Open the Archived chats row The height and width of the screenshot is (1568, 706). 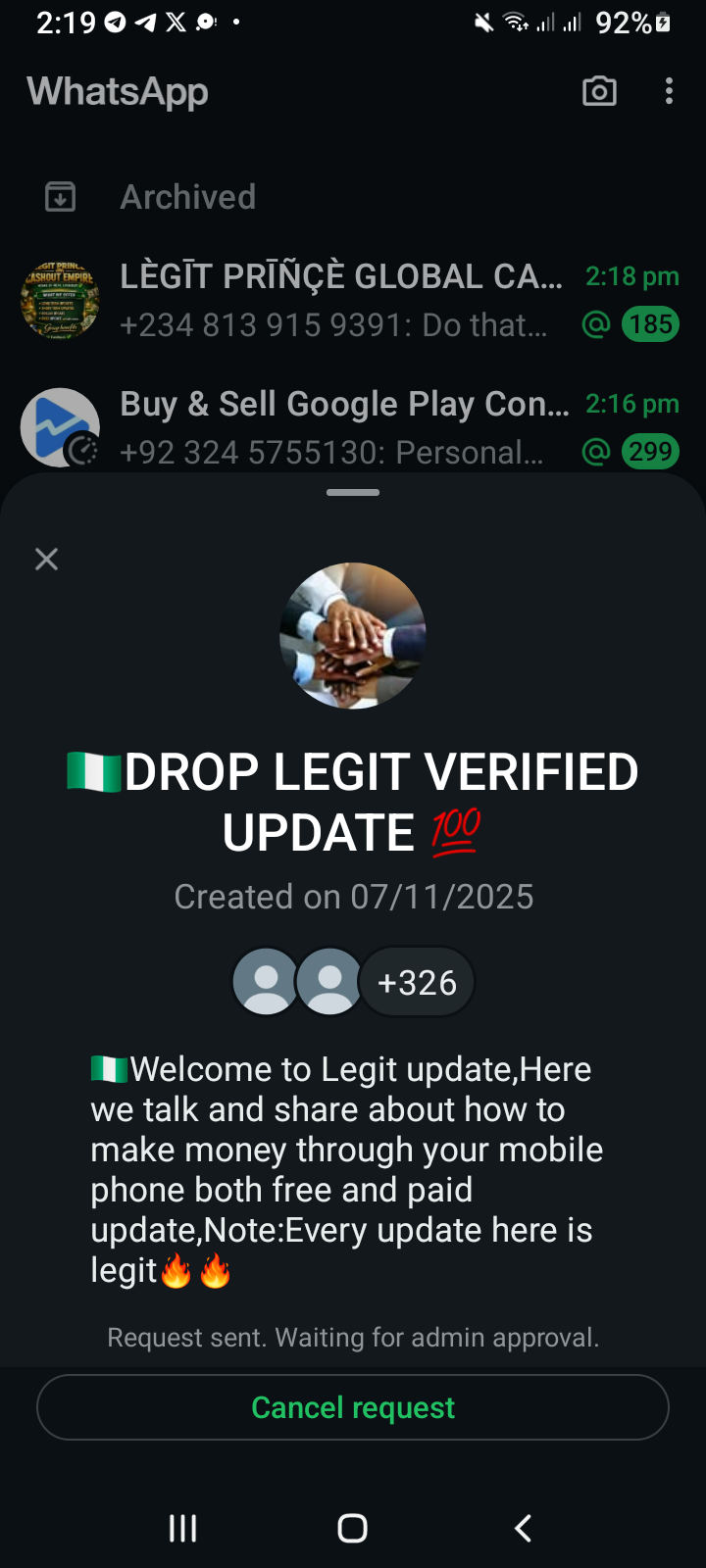tap(186, 197)
